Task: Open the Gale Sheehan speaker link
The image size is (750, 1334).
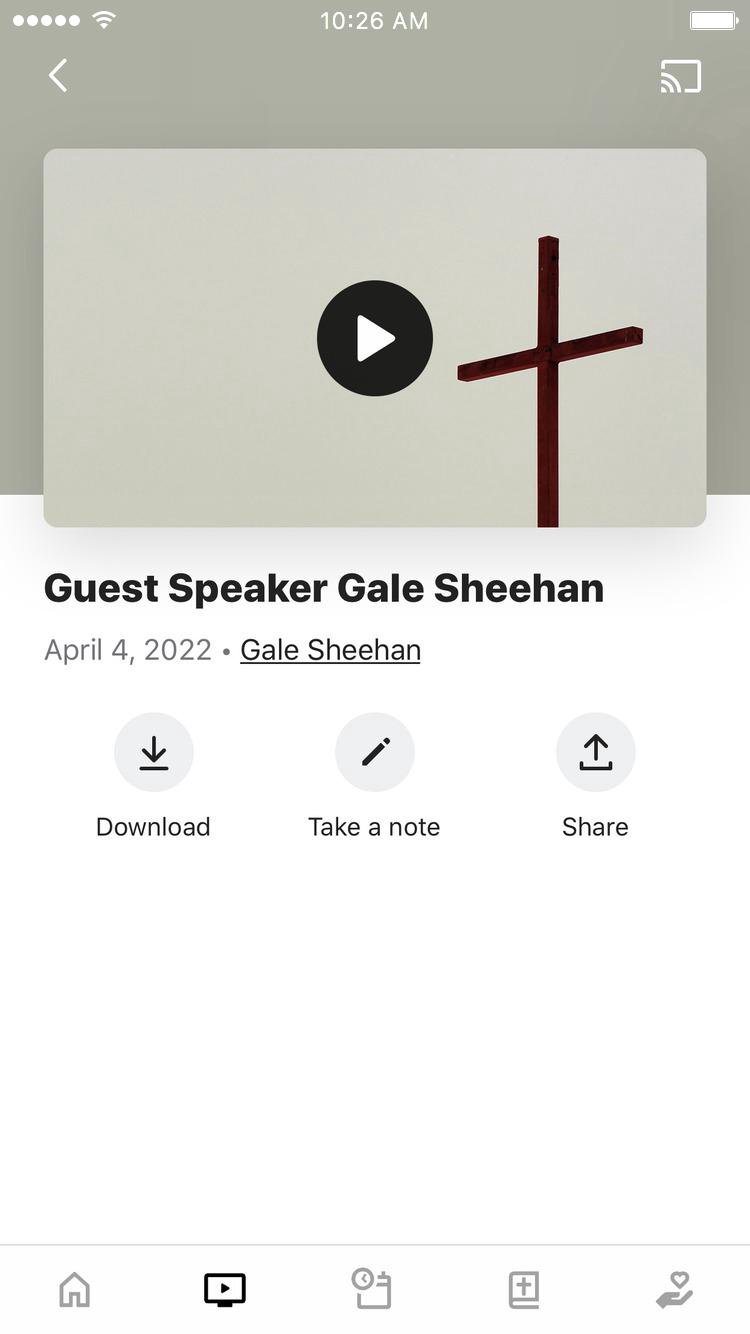Action: (x=330, y=650)
